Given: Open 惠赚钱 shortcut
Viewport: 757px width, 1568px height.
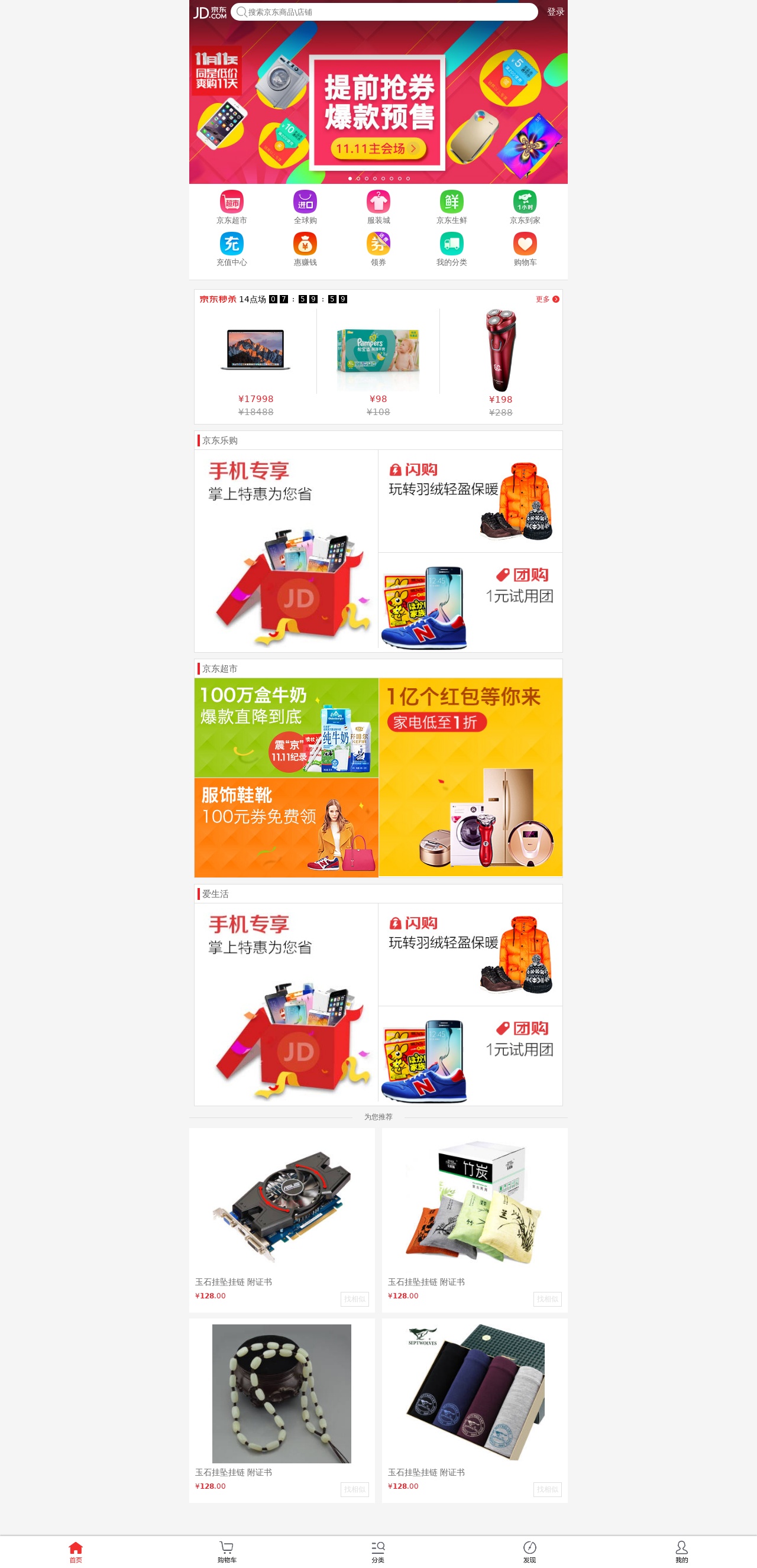Looking at the screenshot, I should (x=305, y=248).
